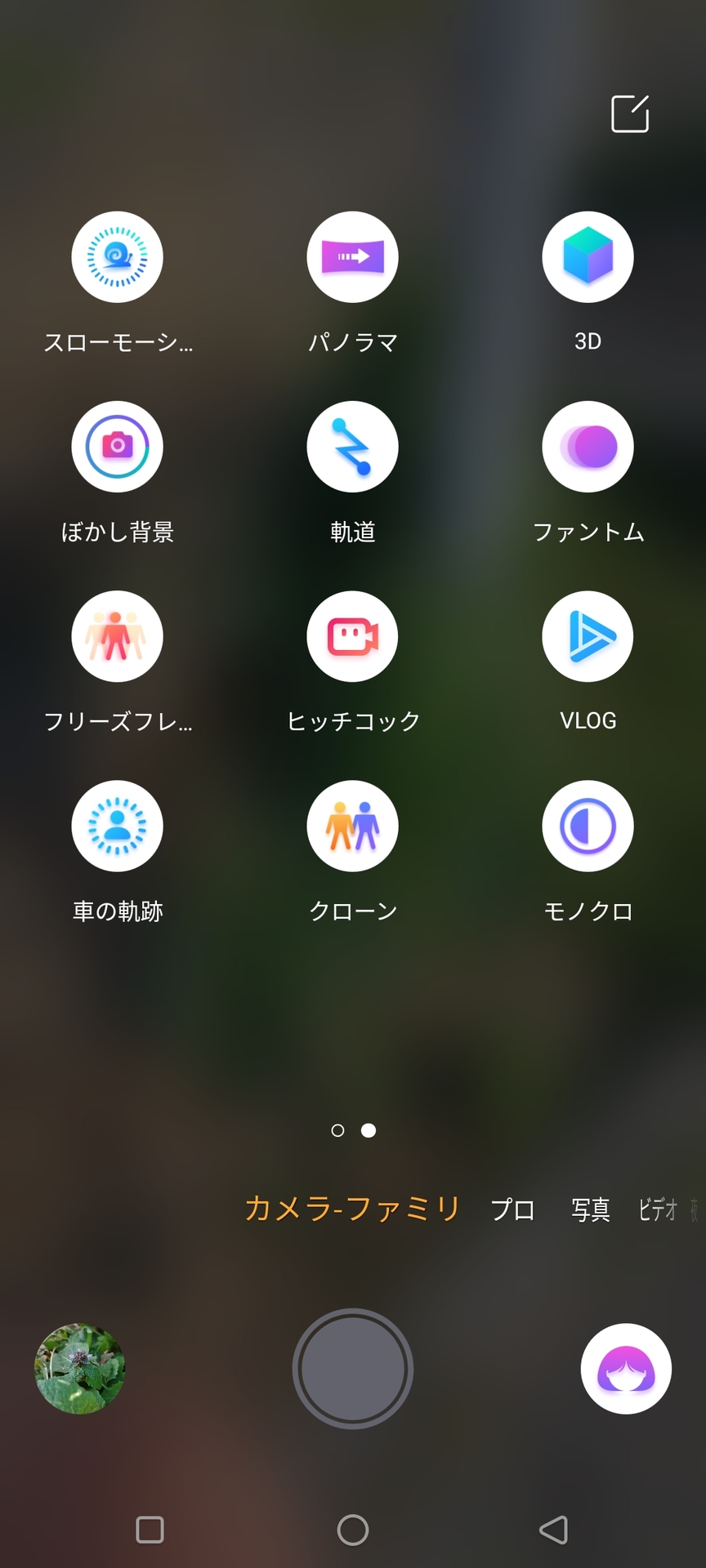This screenshot has height=1568, width=706.
Task: Enable the モノクロ monochrome mode
Action: click(x=588, y=826)
